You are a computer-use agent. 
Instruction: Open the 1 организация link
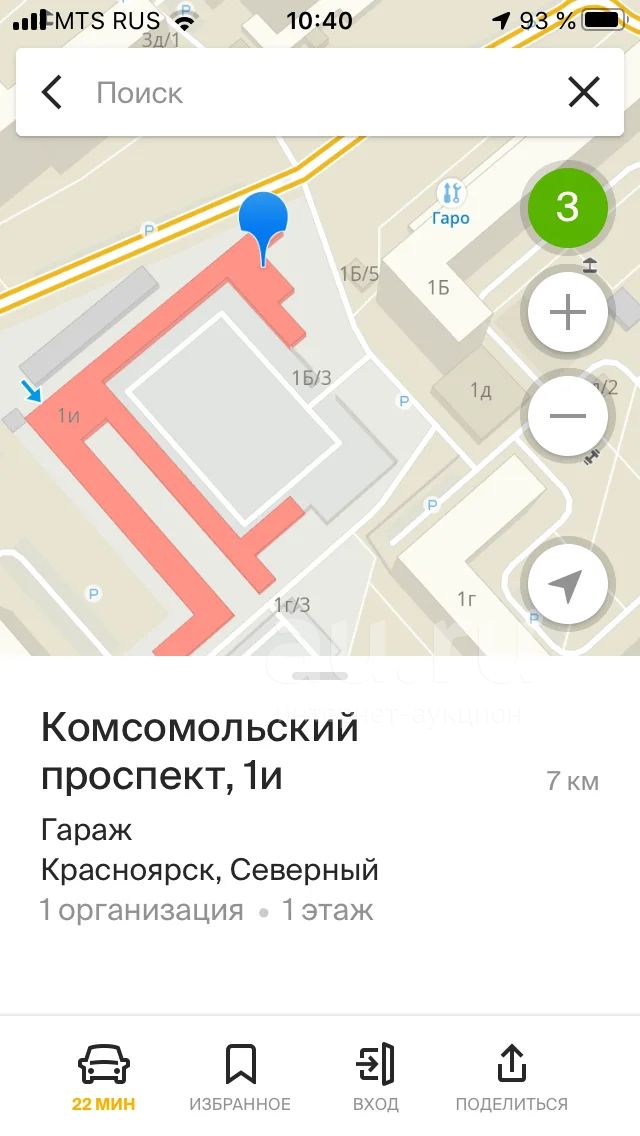[x=142, y=910]
